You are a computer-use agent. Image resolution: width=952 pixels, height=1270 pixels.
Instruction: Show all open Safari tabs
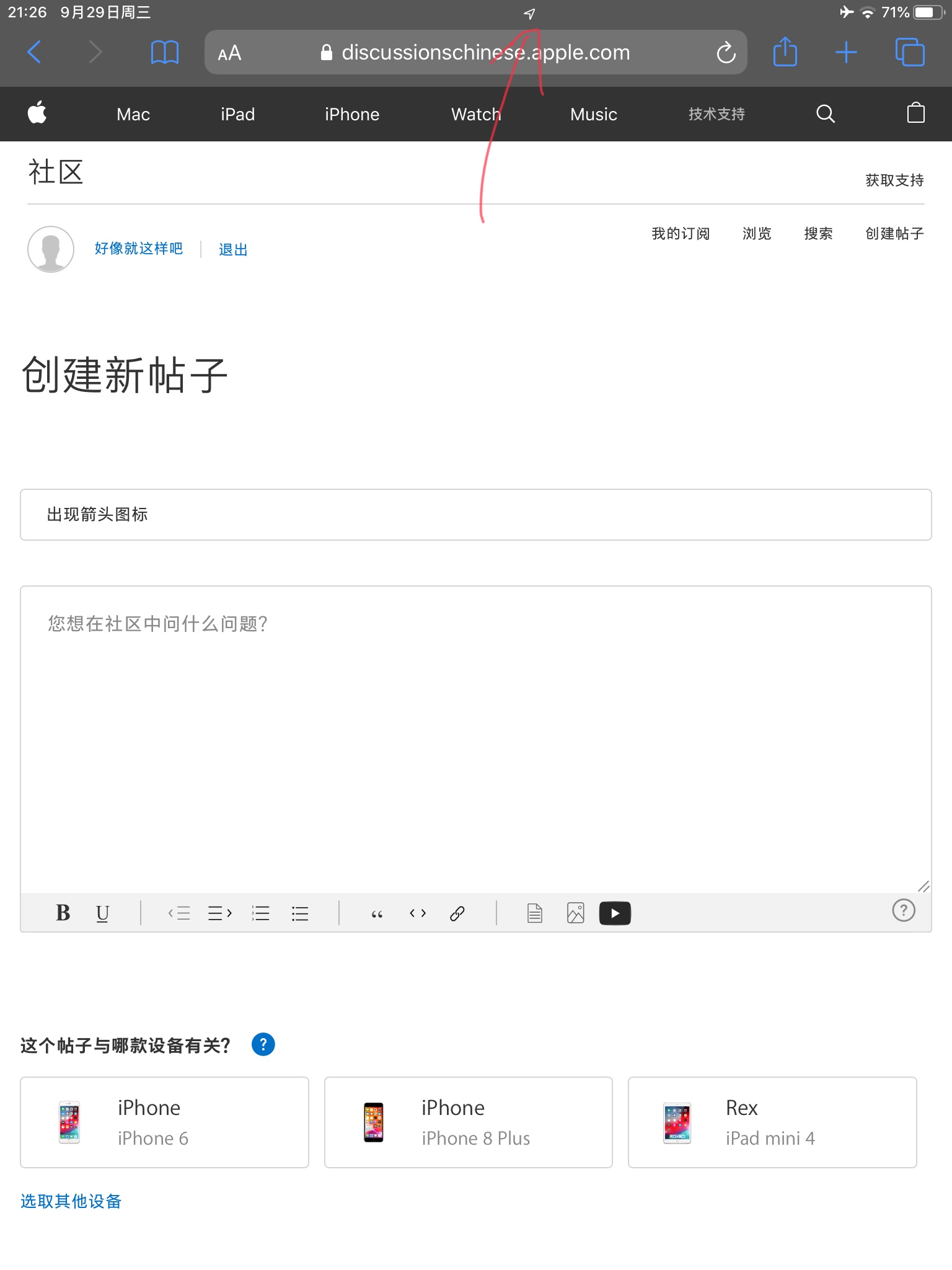[909, 52]
